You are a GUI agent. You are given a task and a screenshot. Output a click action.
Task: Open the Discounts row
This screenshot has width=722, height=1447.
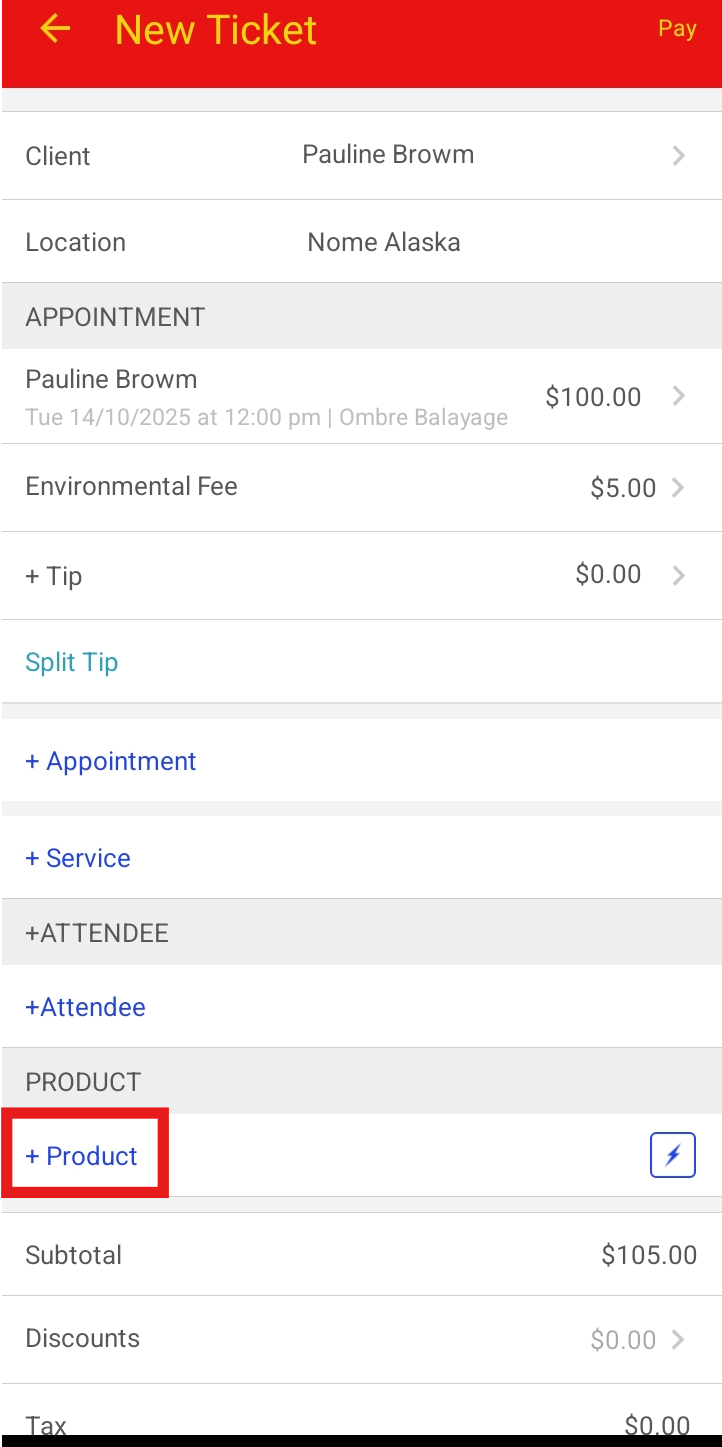(x=360, y=1339)
